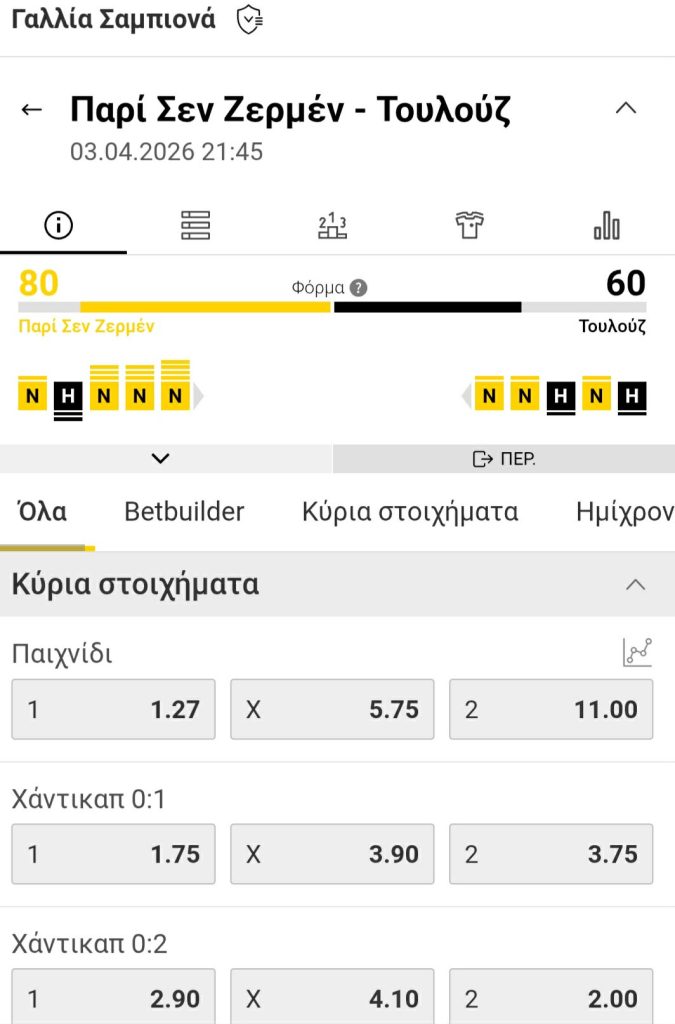This screenshot has height=1024, width=675.
Task: Select away win at 11.00
Action: pos(551,709)
